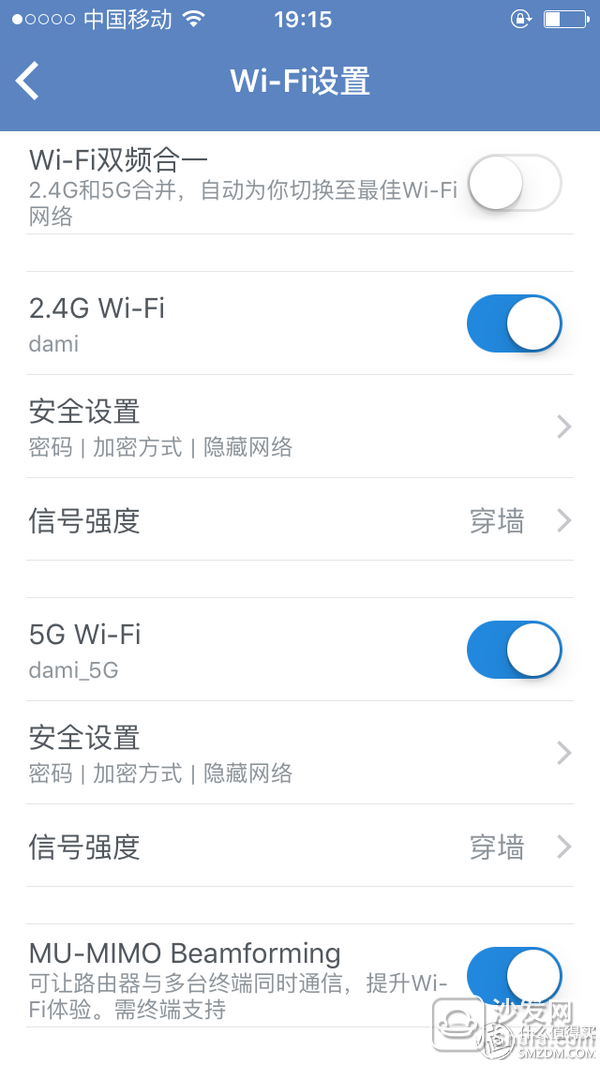The width and height of the screenshot is (600, 1065).
Task: Disable the 5G Wi-Fi switch
Action: [x=514, y=649]
